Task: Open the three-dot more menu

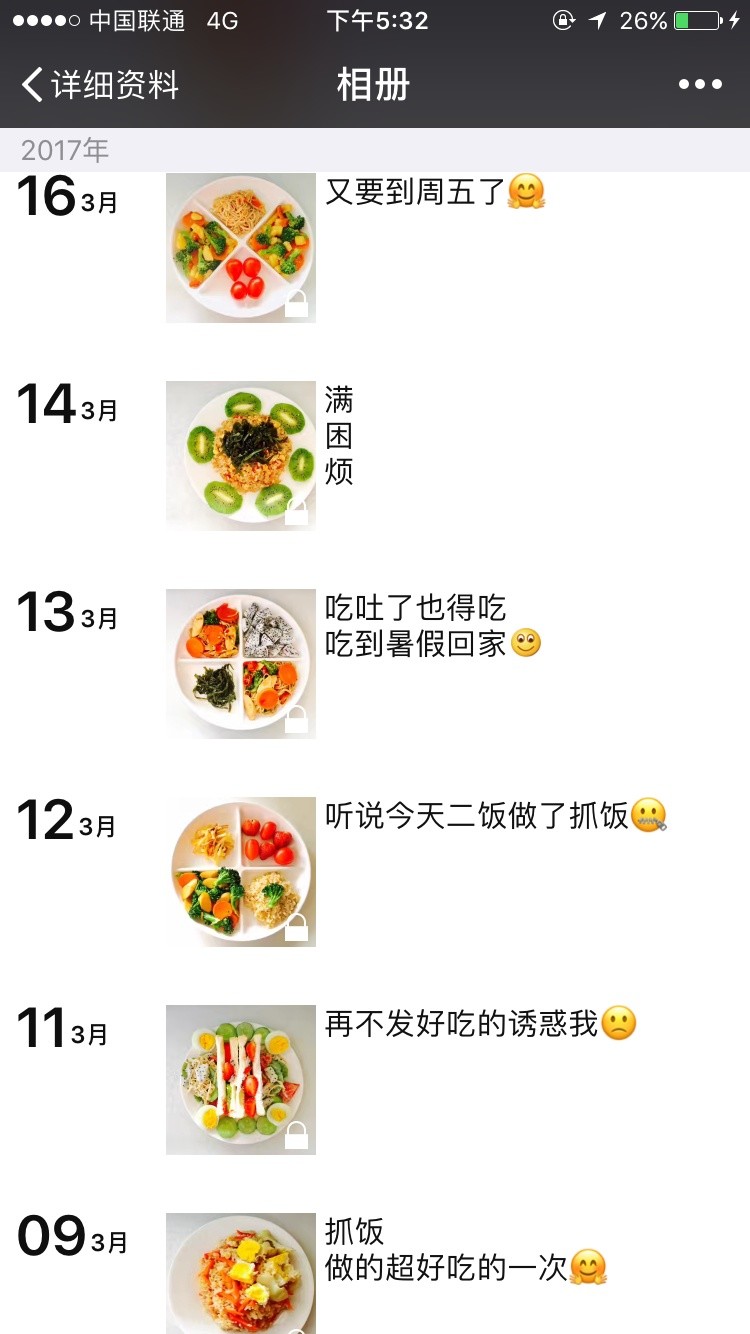Action: point(700,85)
